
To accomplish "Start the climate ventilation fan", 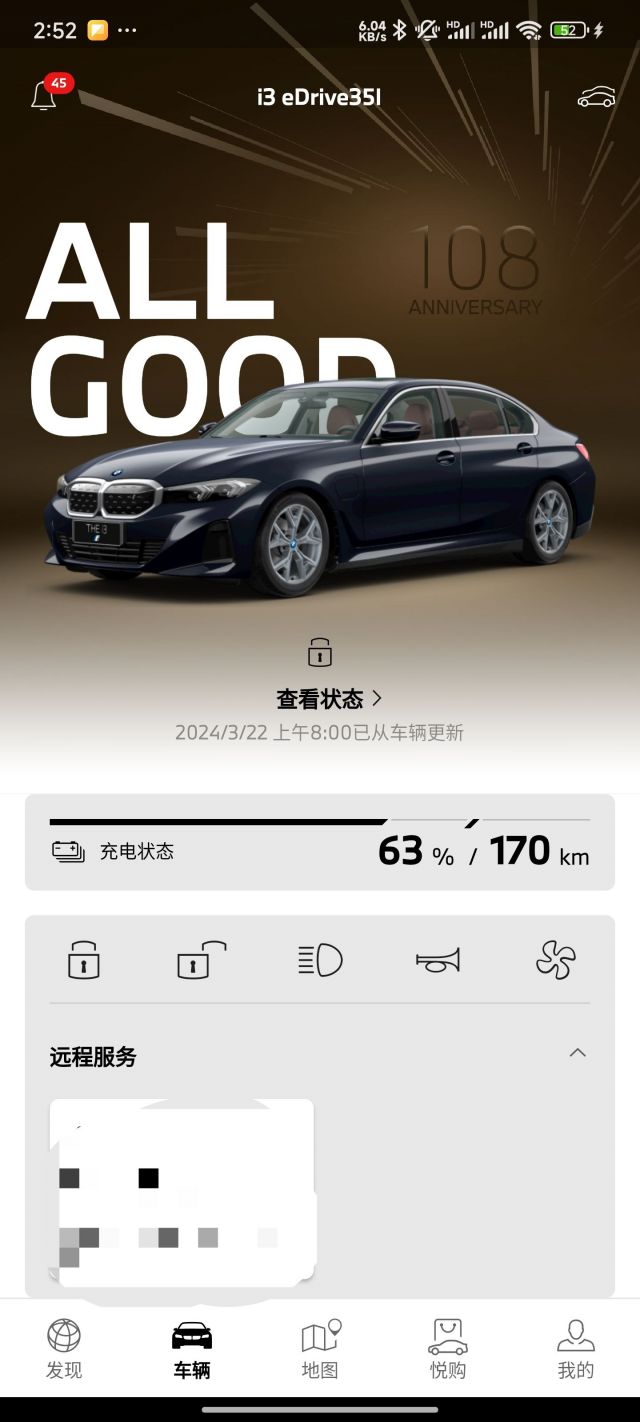I will click(x=556, y=961).
